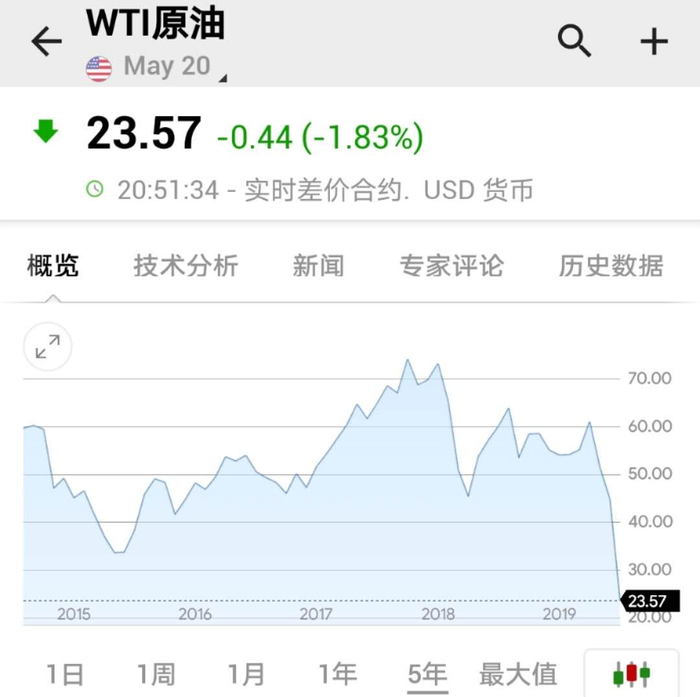The image size is (700, 697).
Task: Switch to the 新闻 tab
Action: pyautogui.click(x=318, y=266)
